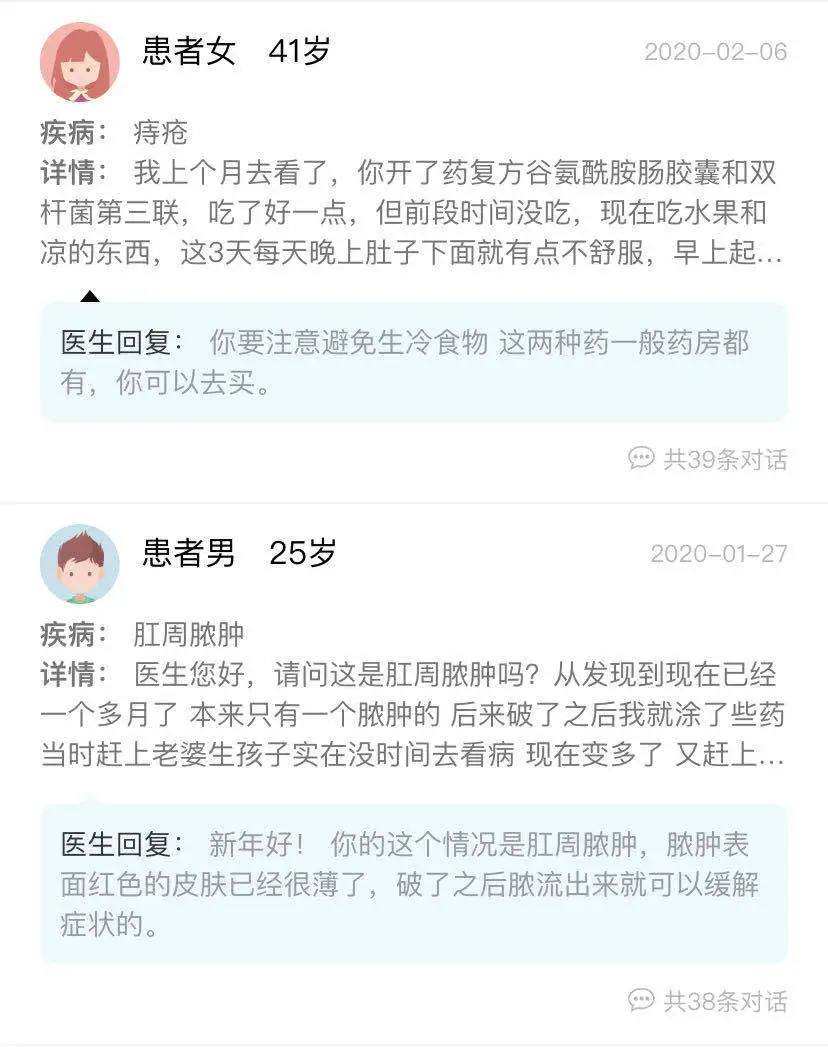The height and width of the screenshot is (1047, 828).
Task: View all 39 conversation messages
Action: click(x=708, y=459)
